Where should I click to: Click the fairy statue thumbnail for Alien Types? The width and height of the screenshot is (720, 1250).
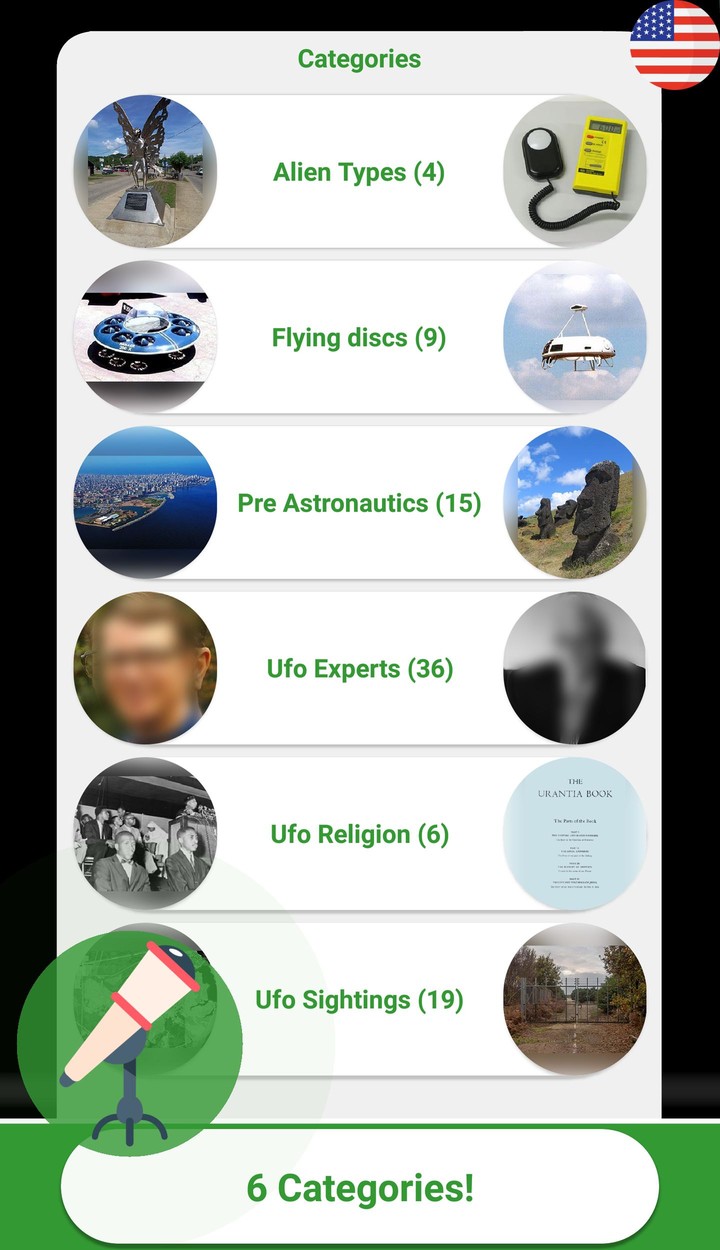pyautogui.click(x=146, y=172)
